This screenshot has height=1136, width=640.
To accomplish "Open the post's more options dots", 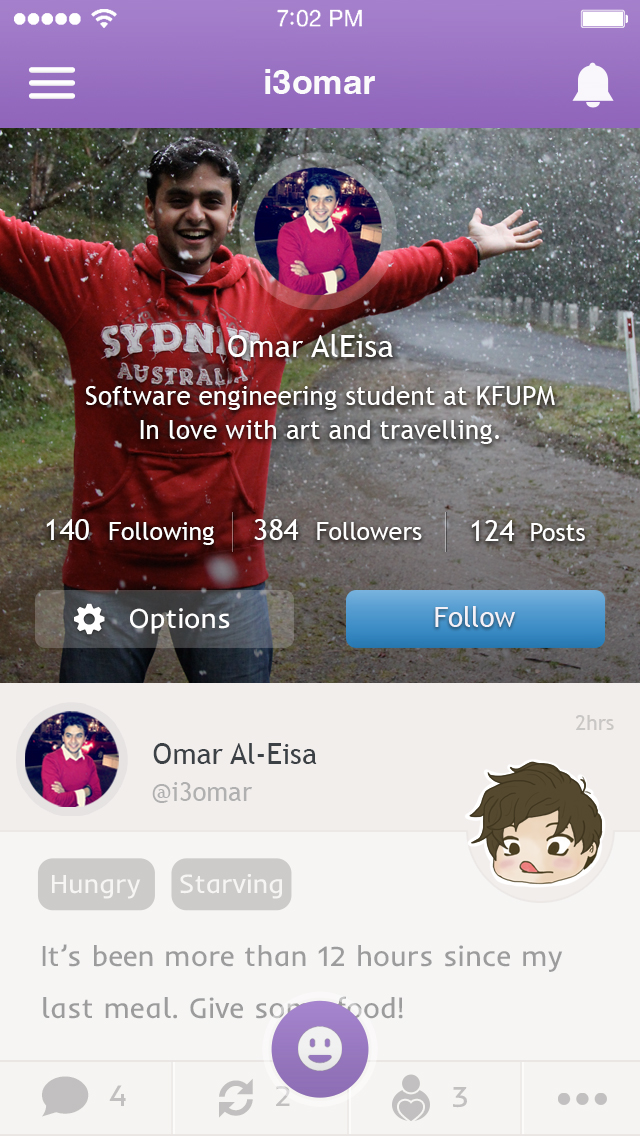I will tap(582, 1098).
